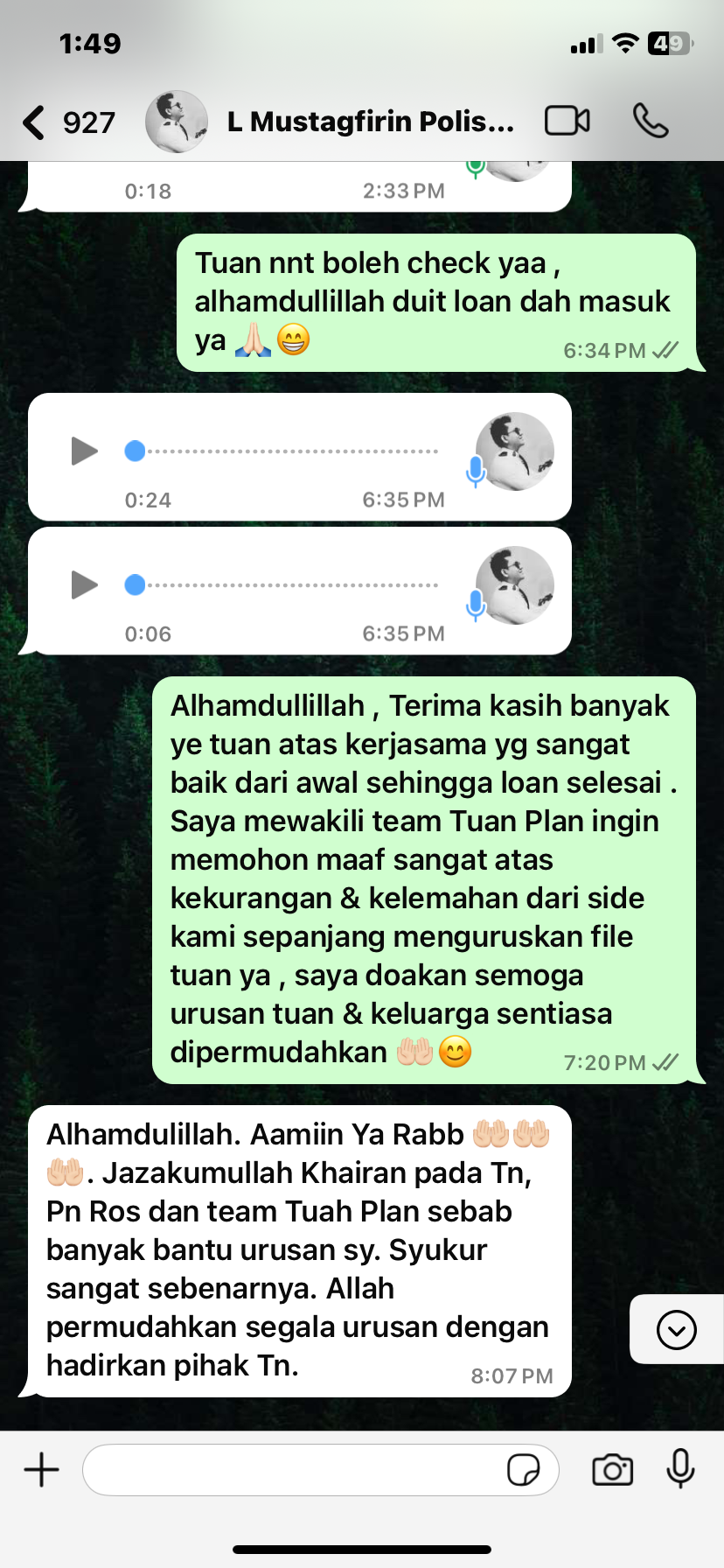Play the 0:24 voice message

(84, 451)
